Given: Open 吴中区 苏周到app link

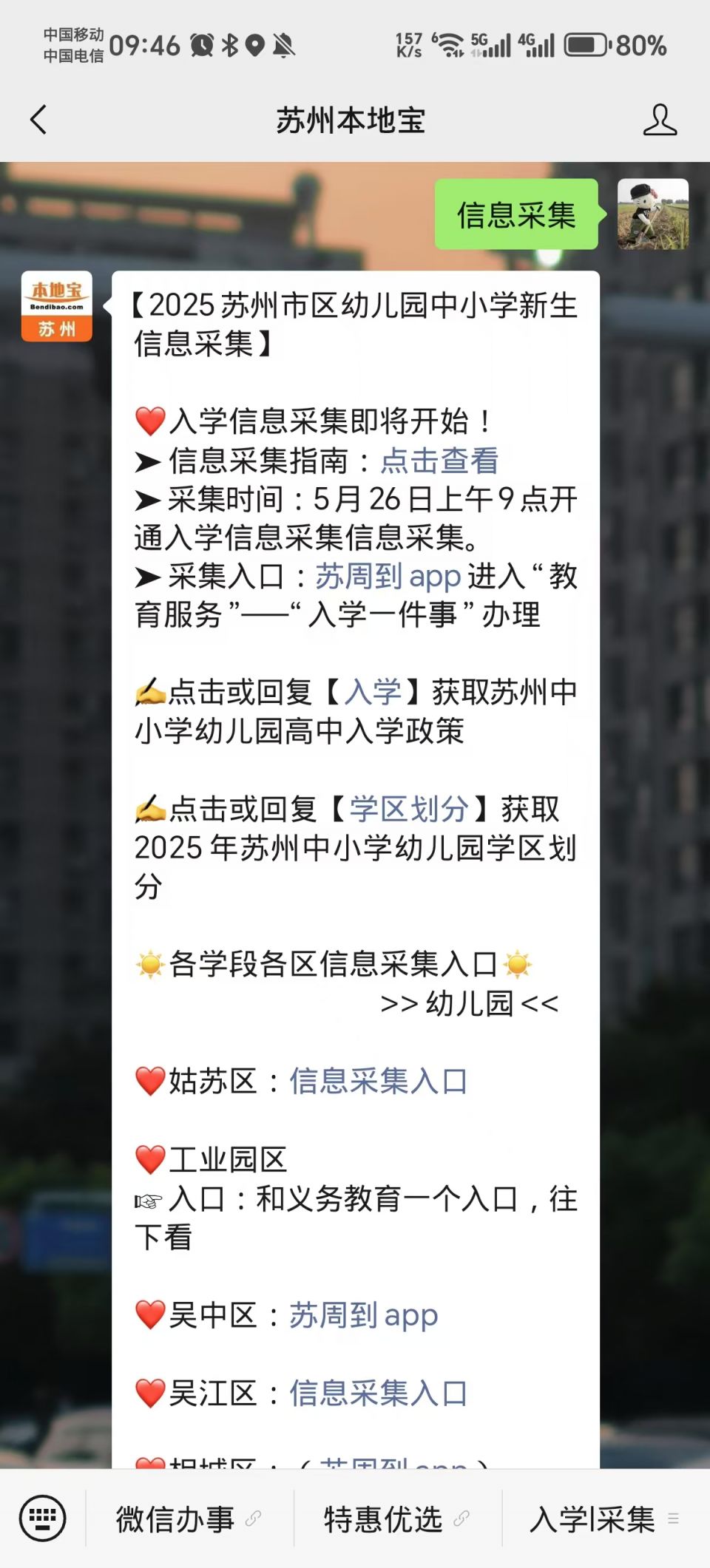Looking at the screenshot, I should tap(363, 1315).
